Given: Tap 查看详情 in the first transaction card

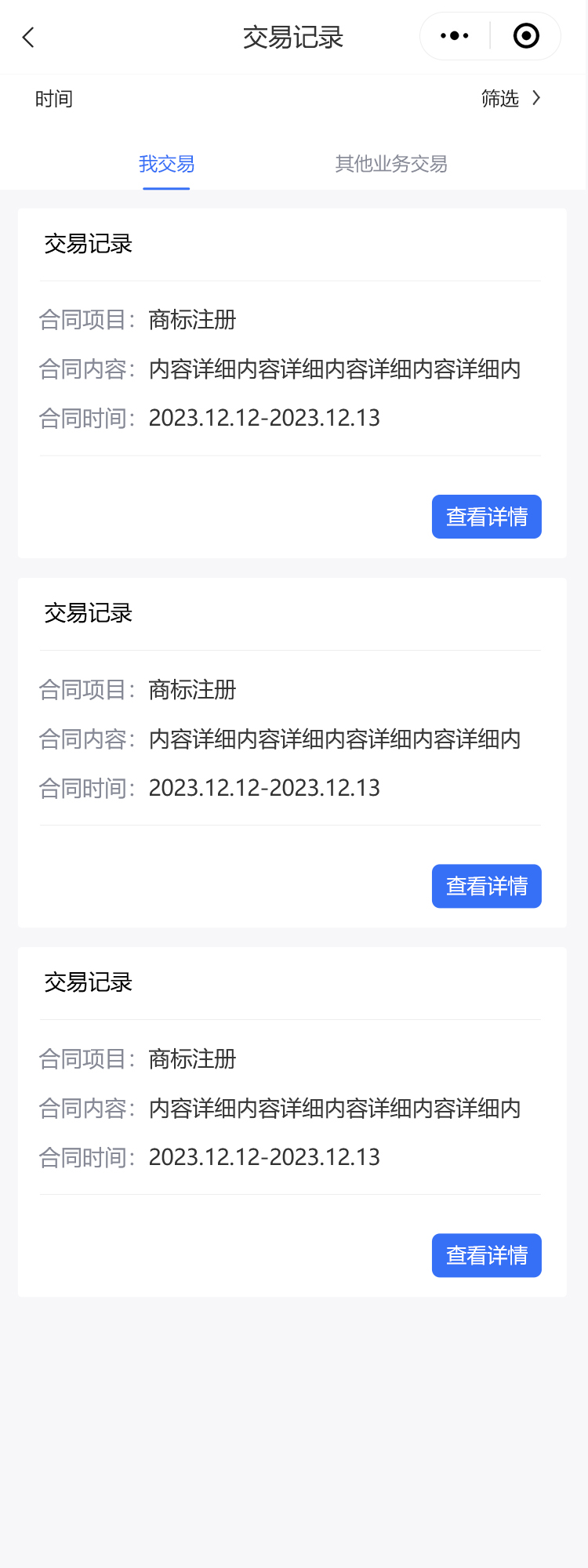Looking at the screenshot, I should click(x=486, y=517).
